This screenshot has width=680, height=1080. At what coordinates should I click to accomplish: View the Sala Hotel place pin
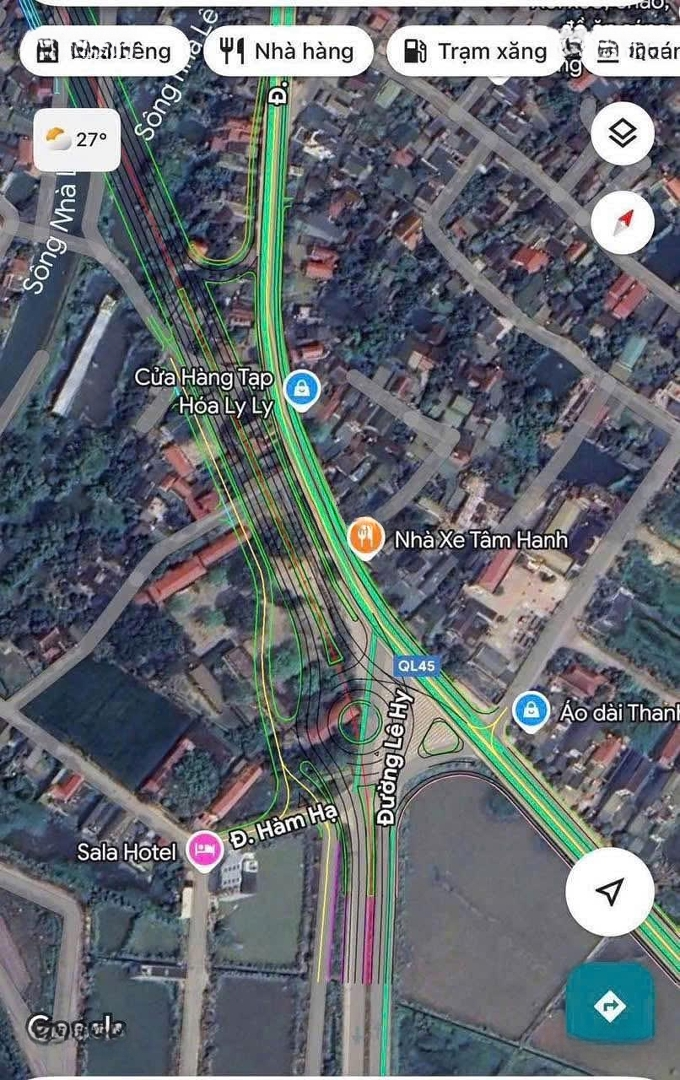206,852
